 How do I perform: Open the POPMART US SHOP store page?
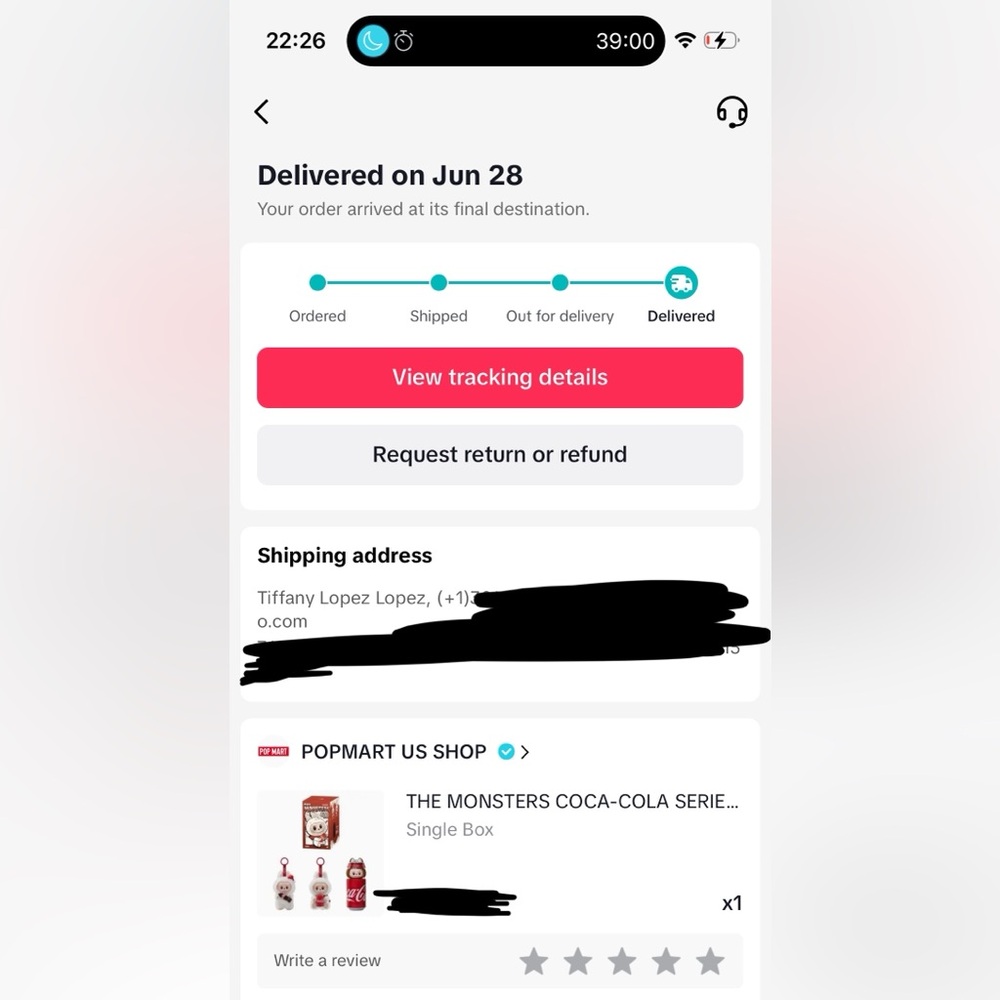pos(394,752)
